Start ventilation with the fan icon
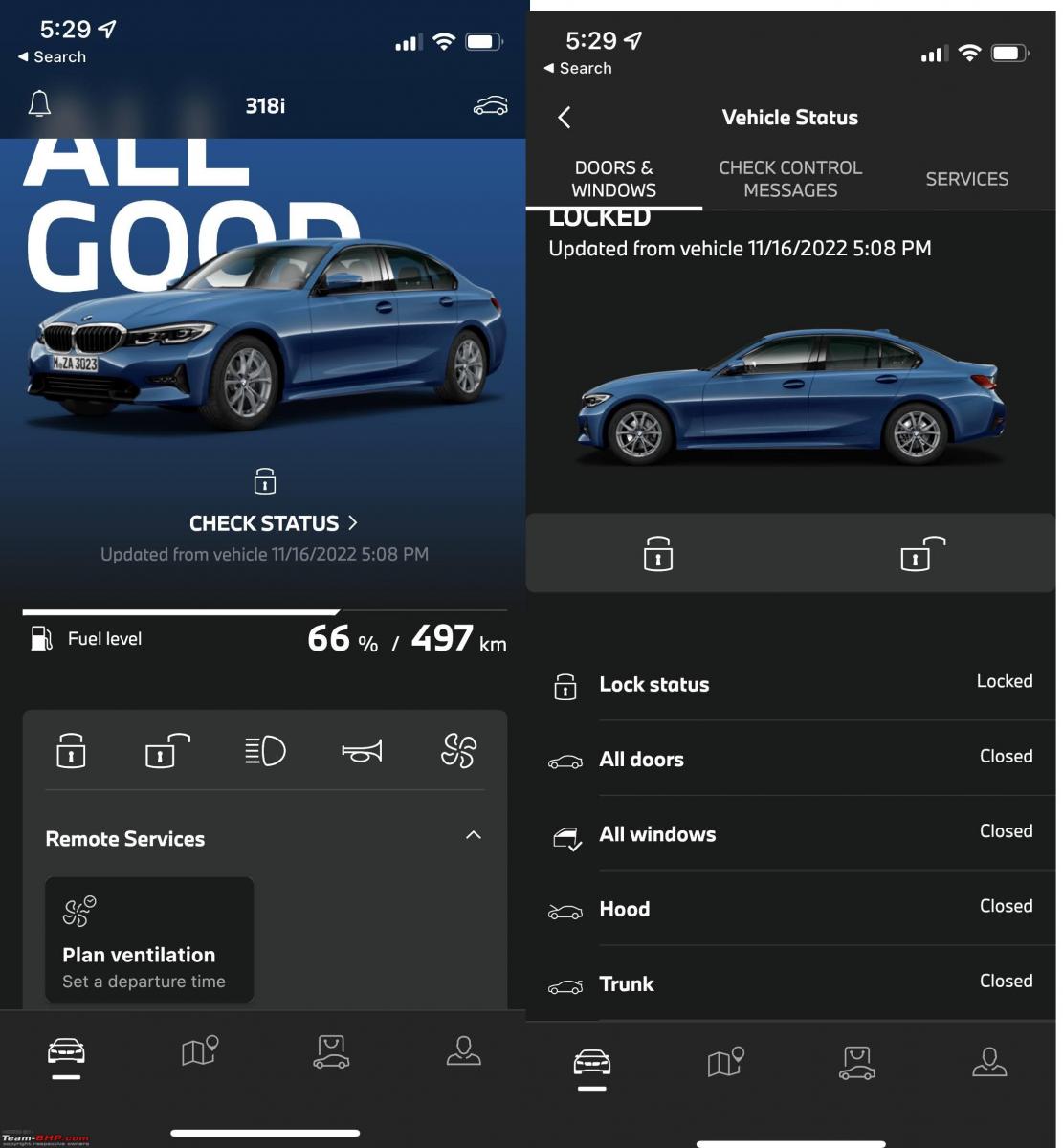The height and width of the screenshot is (1148, 1063). 458,751
